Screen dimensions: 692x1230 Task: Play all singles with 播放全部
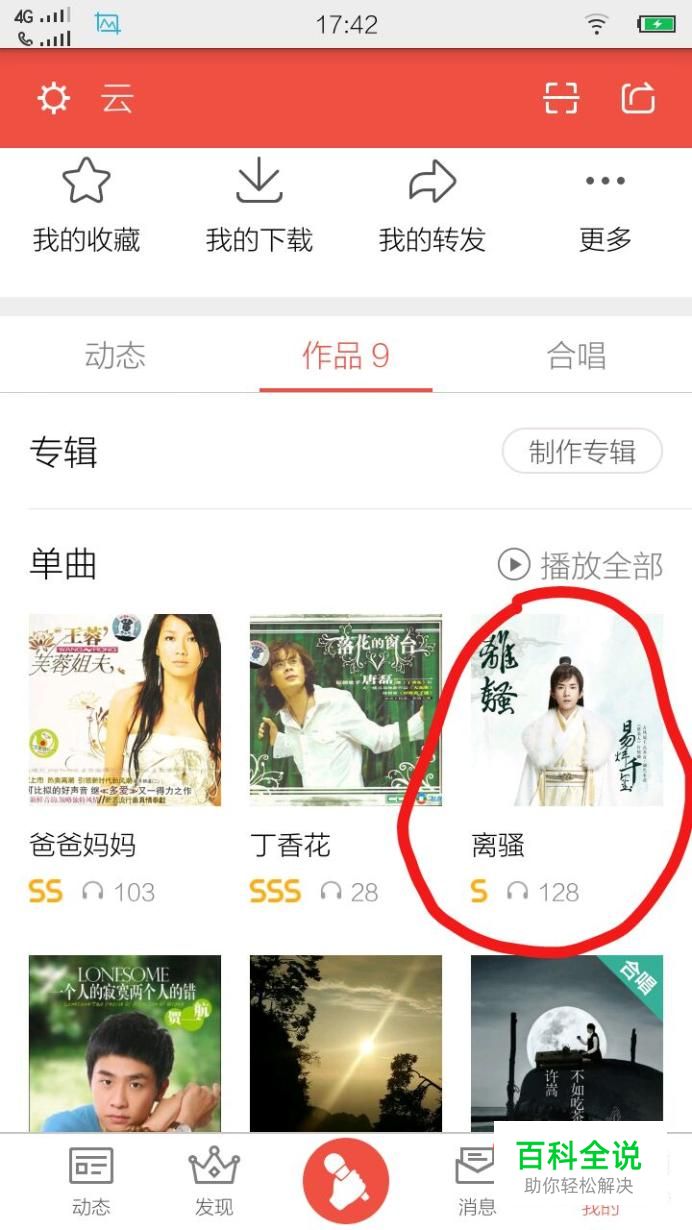[581, 566]
